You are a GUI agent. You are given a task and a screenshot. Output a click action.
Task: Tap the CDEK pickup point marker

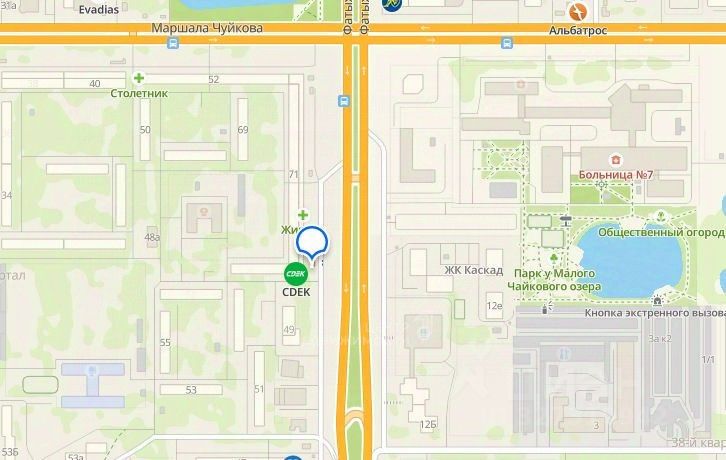296,273
